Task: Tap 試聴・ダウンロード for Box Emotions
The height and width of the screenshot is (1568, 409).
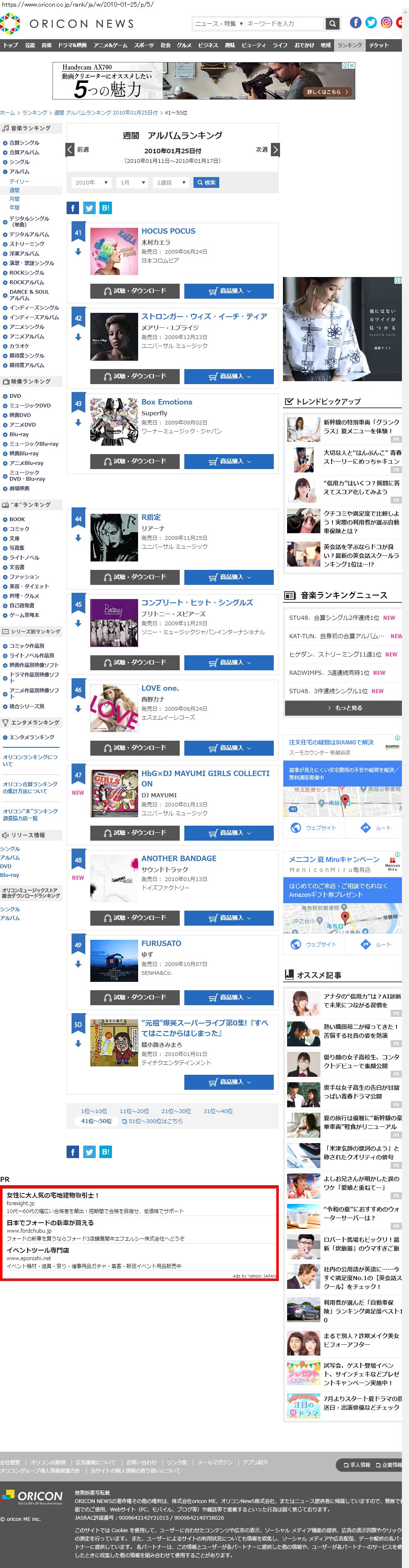Action: pyautogui.click(x=135, y=462)
